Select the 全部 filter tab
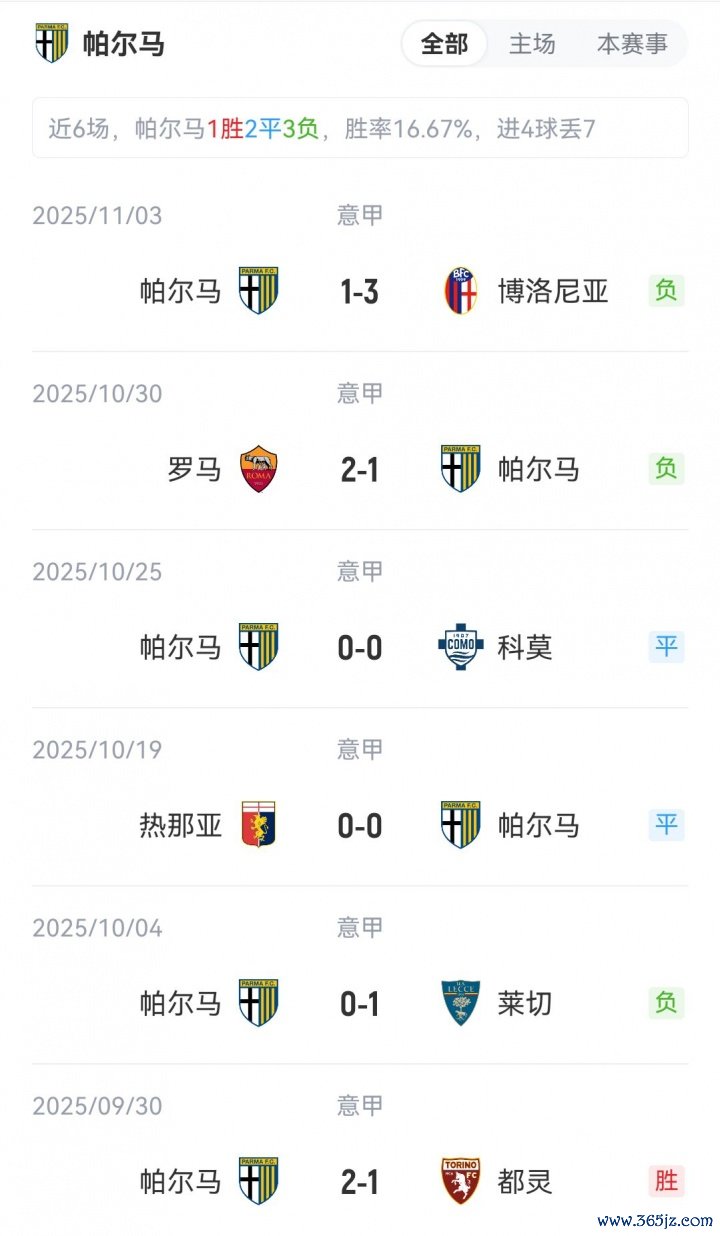Viewport: 720px width, 1236px height. tap(445, 44)
